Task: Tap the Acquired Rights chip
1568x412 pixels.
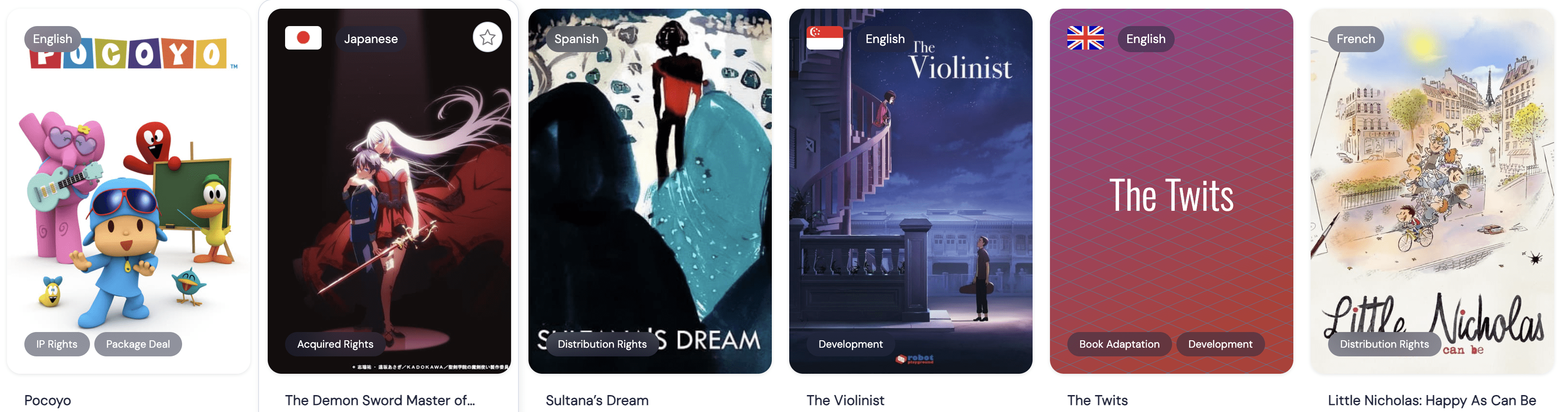Action: tap(335, 344)
